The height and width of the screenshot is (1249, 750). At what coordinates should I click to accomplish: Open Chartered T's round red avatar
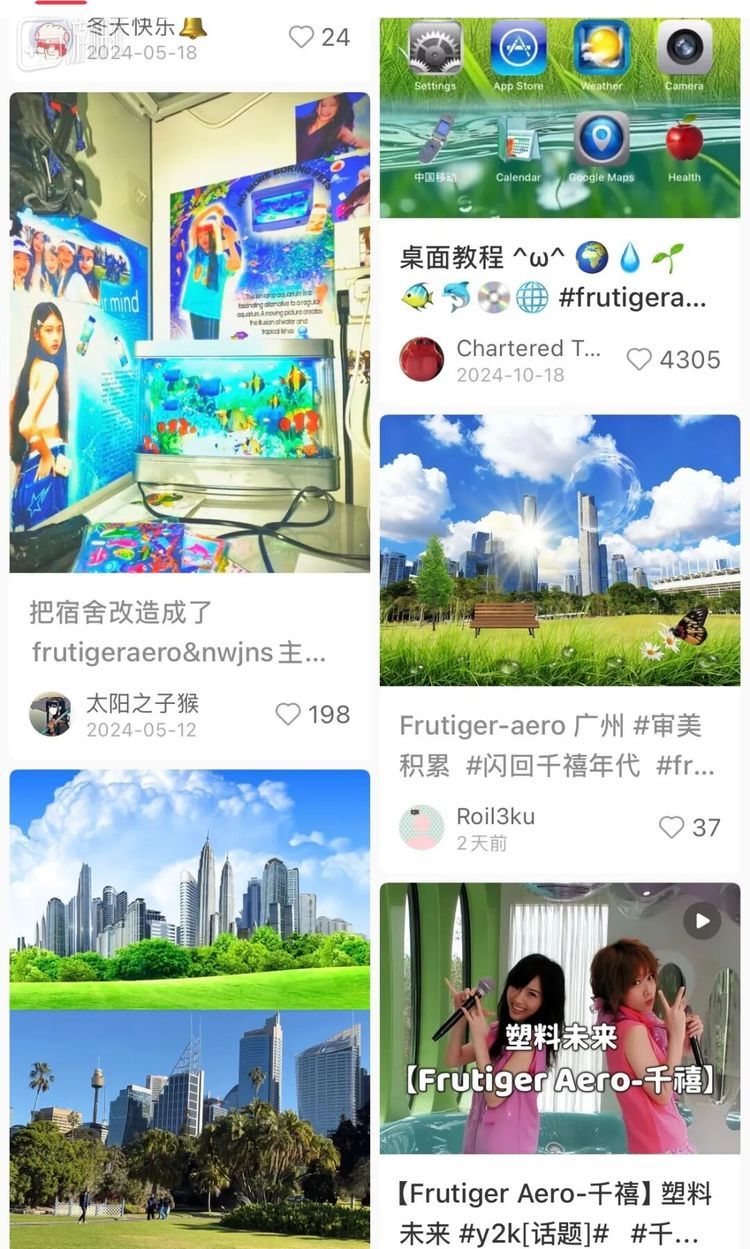pos(421,359)
